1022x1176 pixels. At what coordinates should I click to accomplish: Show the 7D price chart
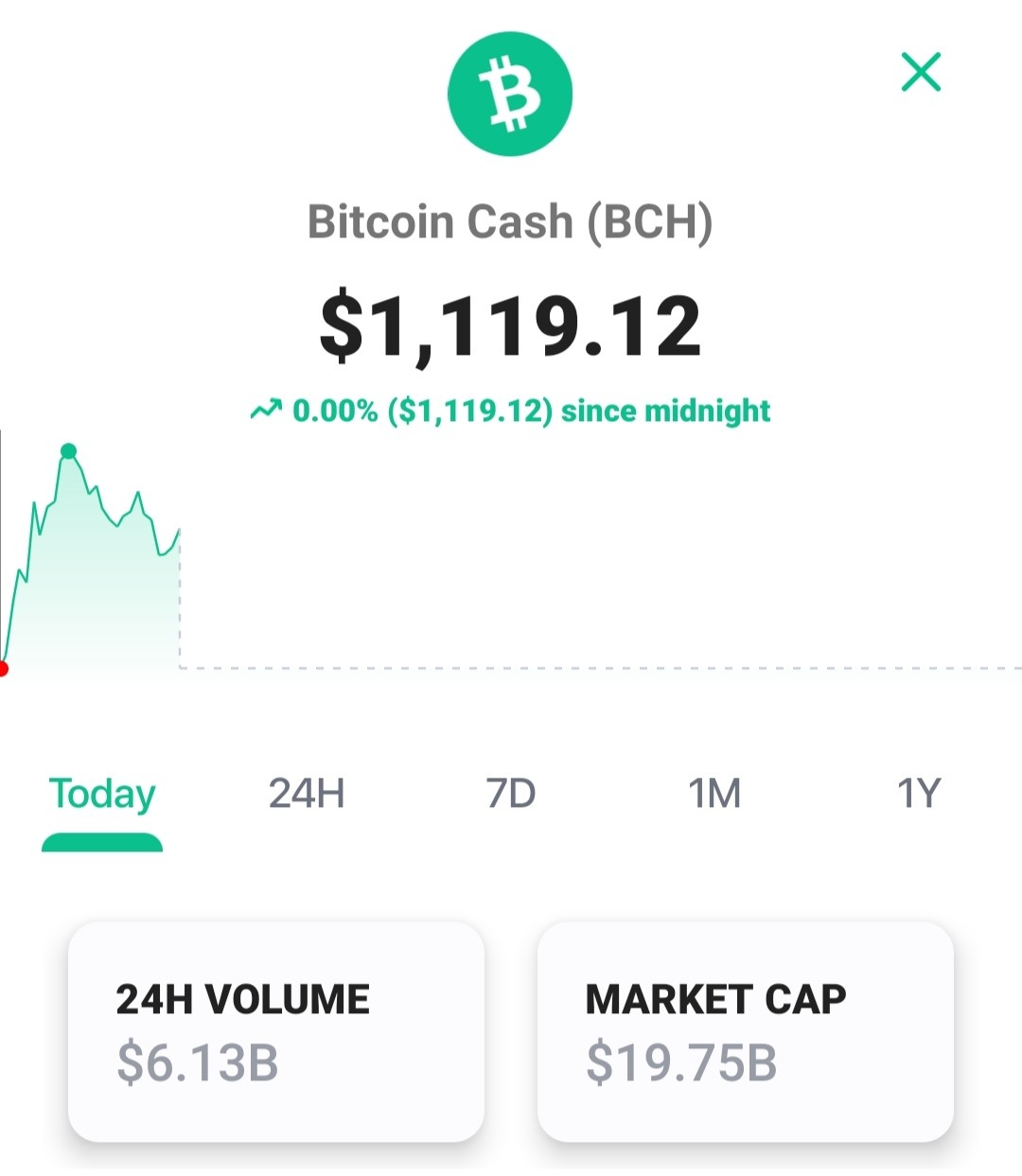(511, 793)
